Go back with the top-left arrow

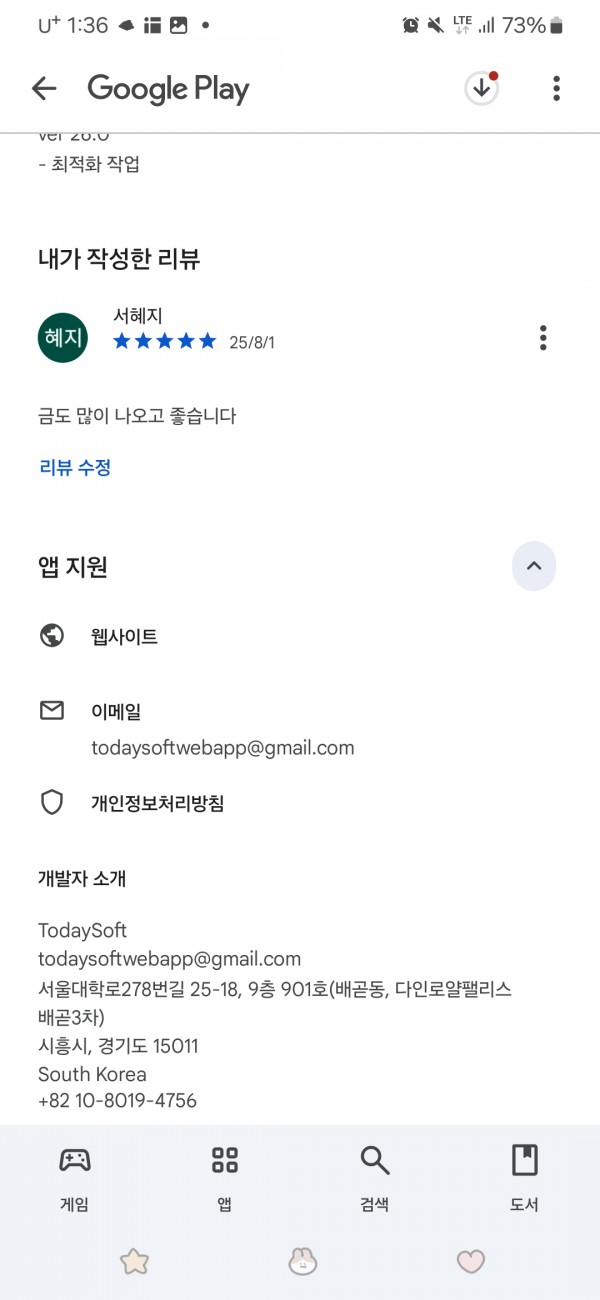(x=44, y=89)
